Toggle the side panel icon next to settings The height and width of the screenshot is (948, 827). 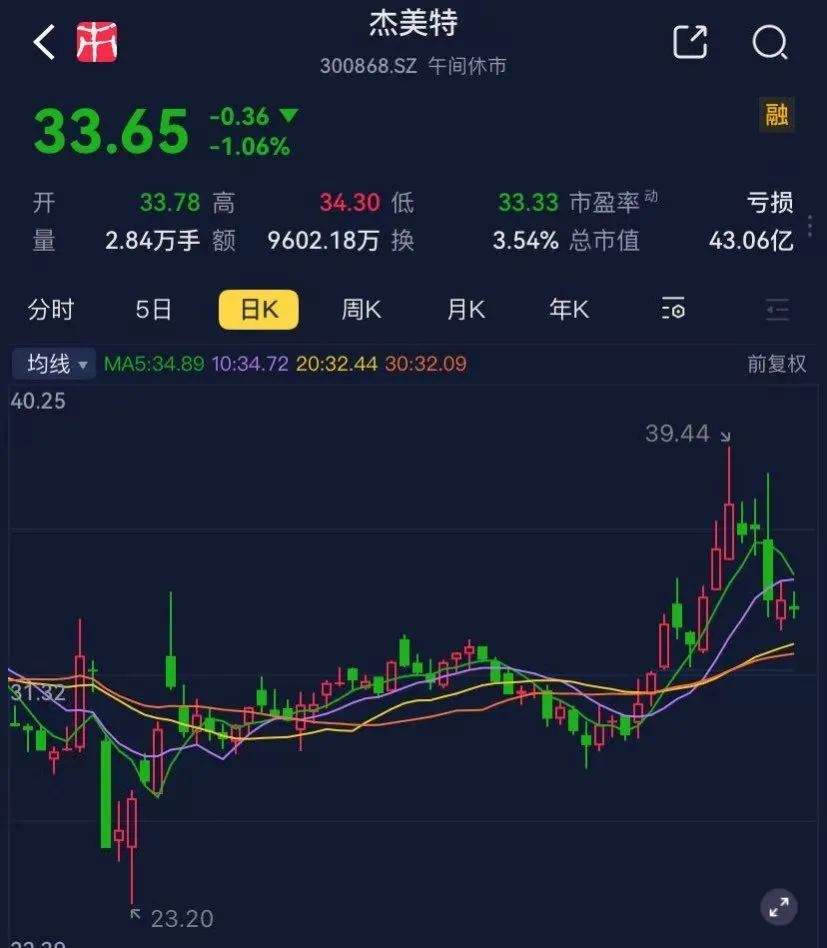[777, 310]
